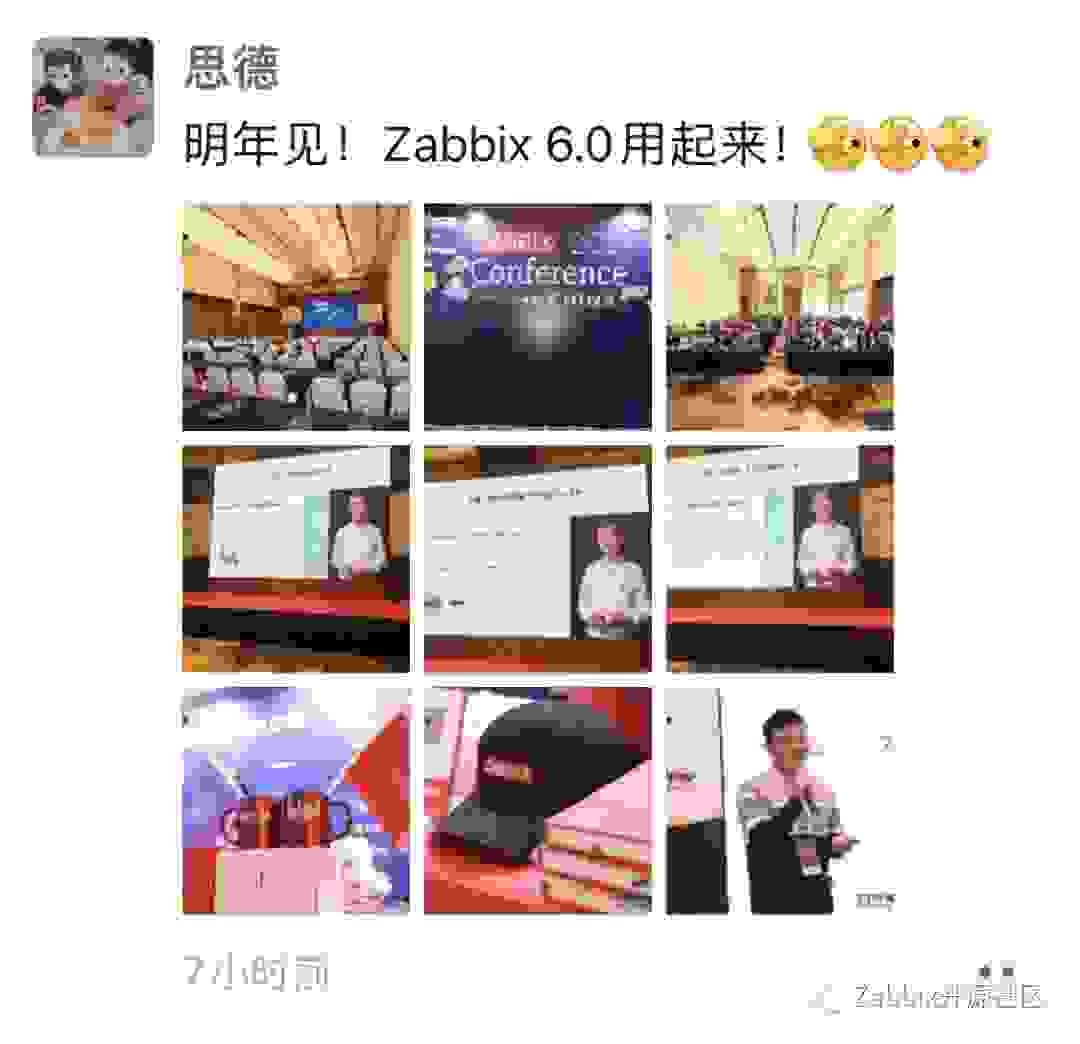
Task: Tap the 思德 username link
Action: 232,68
